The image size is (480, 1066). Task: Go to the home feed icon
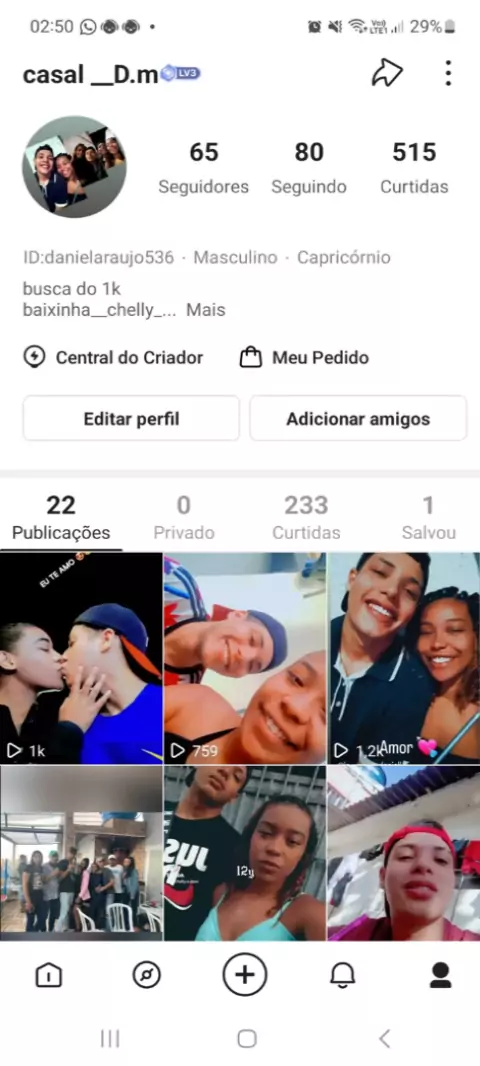pos(48,976)
